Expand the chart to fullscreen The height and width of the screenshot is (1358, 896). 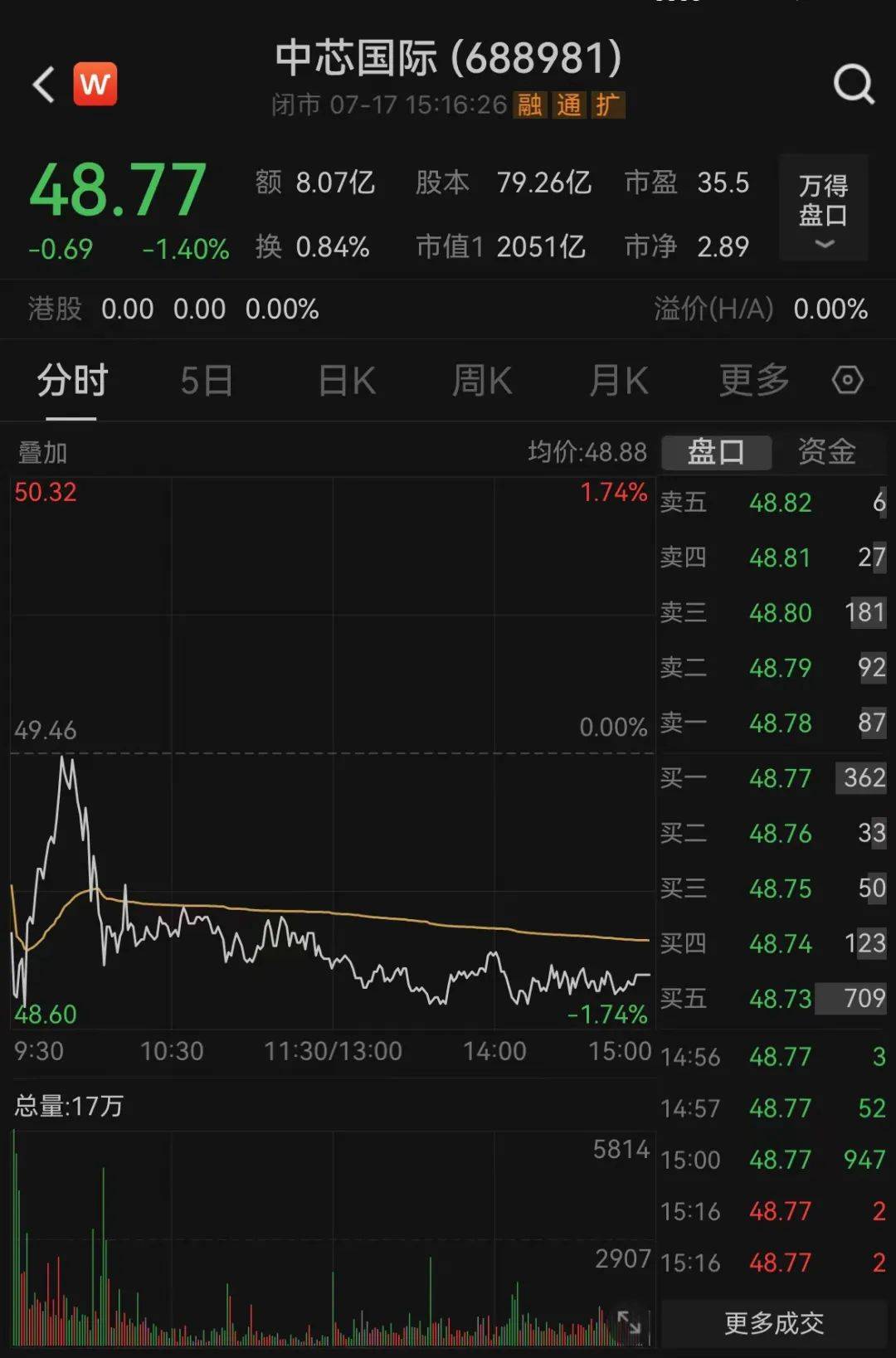tap(629, 1322)
